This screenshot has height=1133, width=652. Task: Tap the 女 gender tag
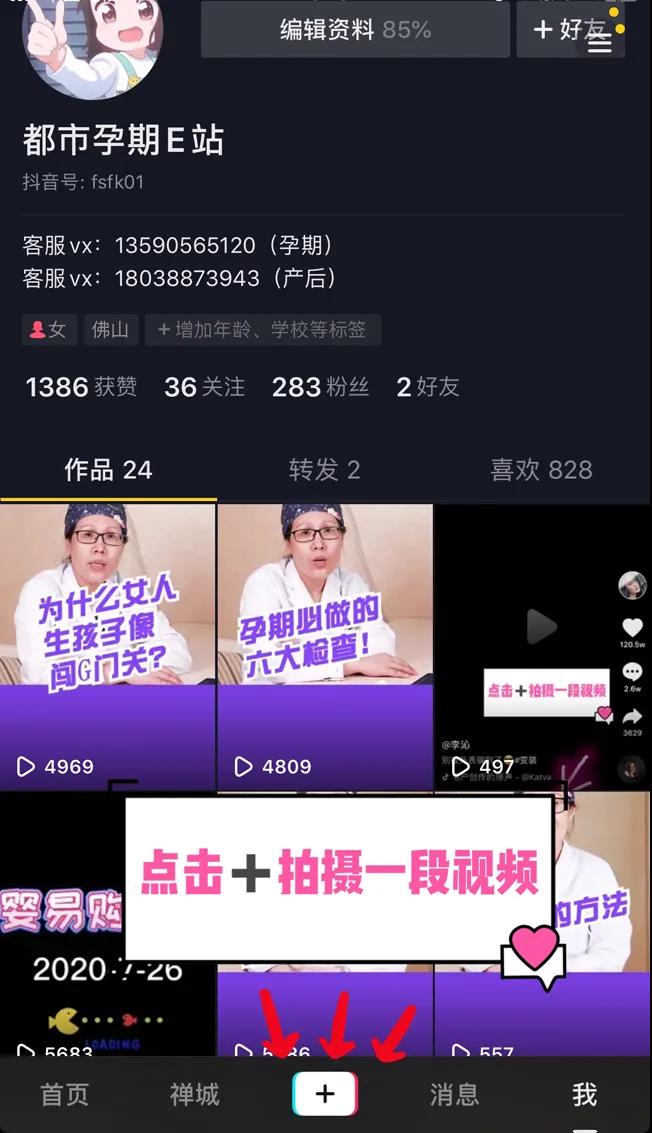(x=49, y=330)
